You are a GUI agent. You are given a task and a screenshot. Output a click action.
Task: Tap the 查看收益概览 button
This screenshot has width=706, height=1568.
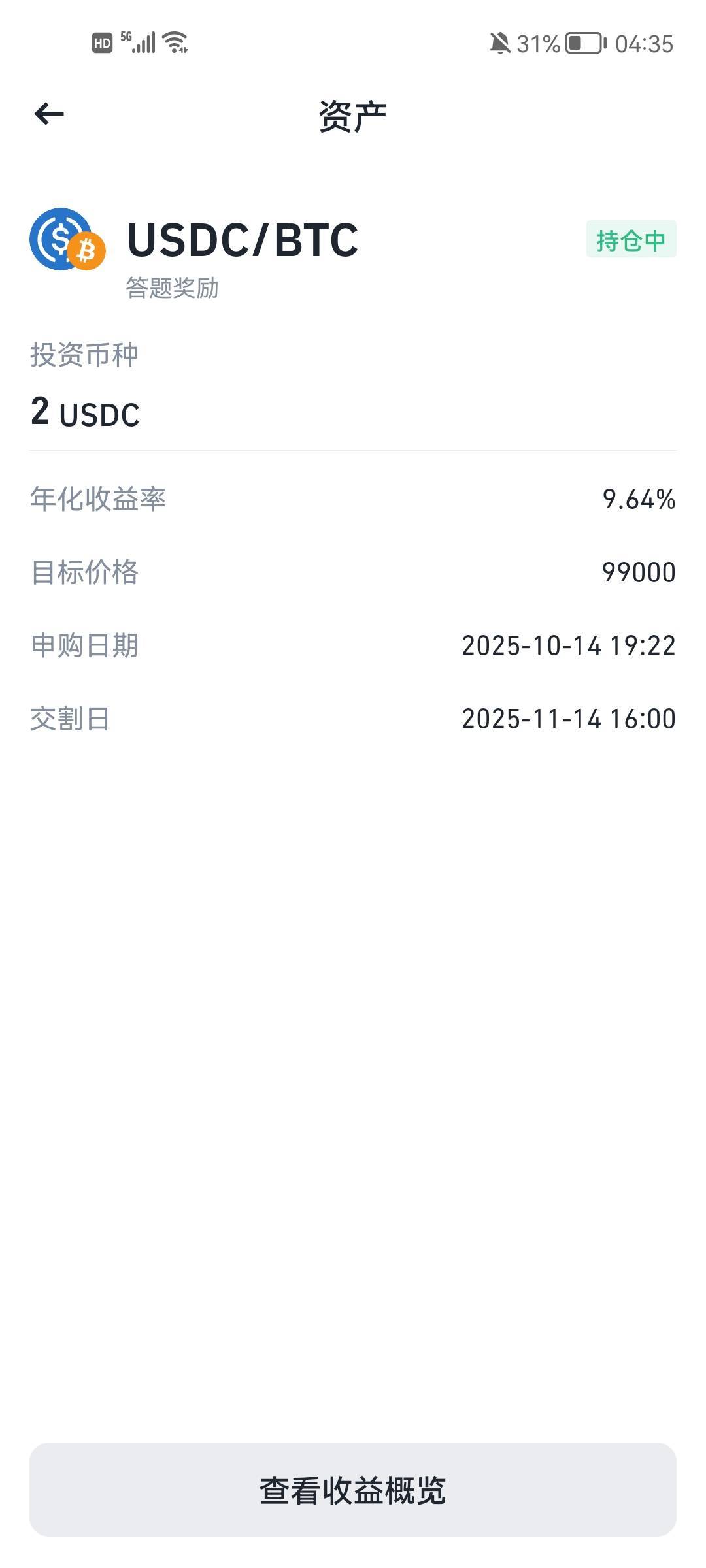pos(353,1490)
